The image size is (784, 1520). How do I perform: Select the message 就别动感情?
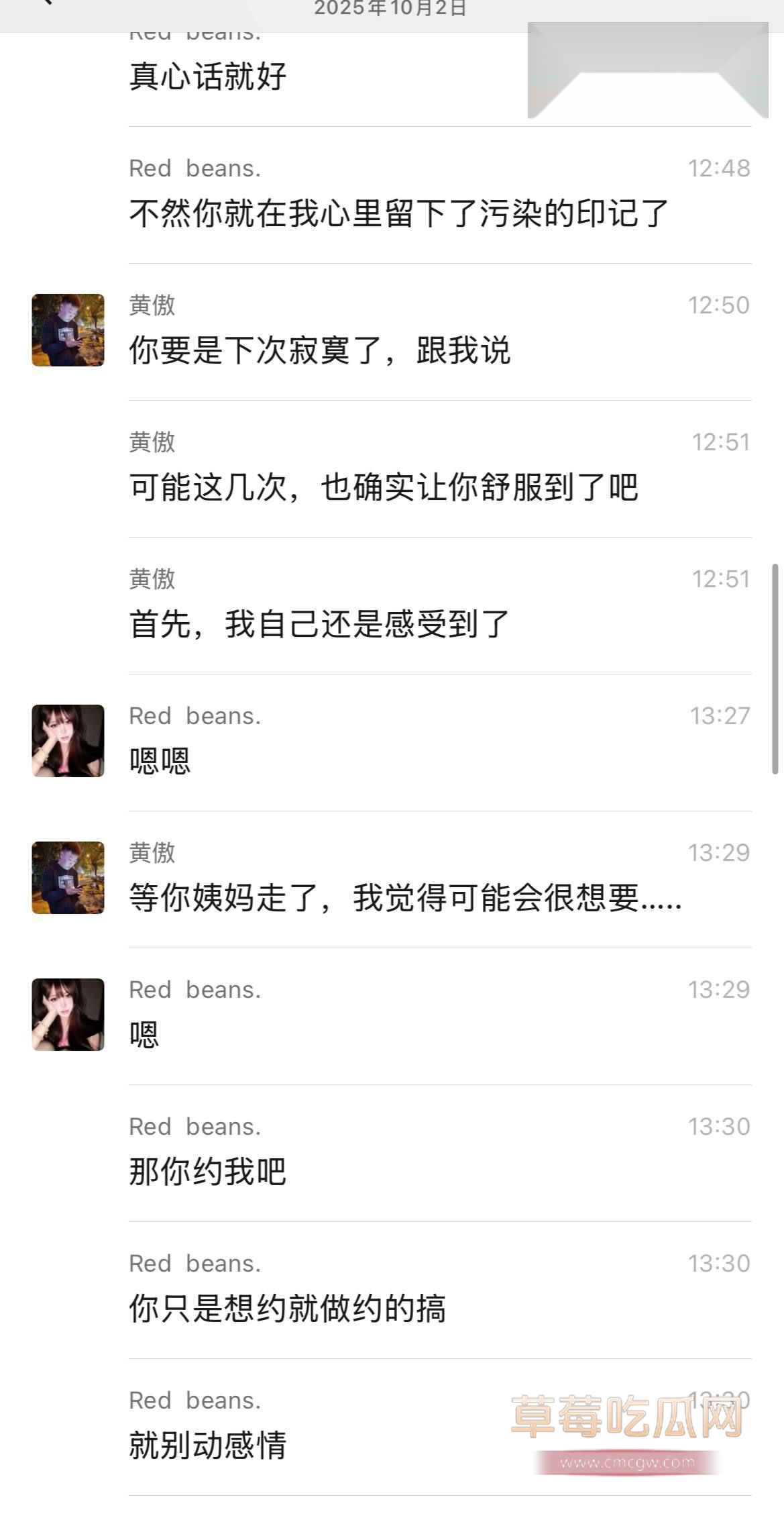point(208,1446)
